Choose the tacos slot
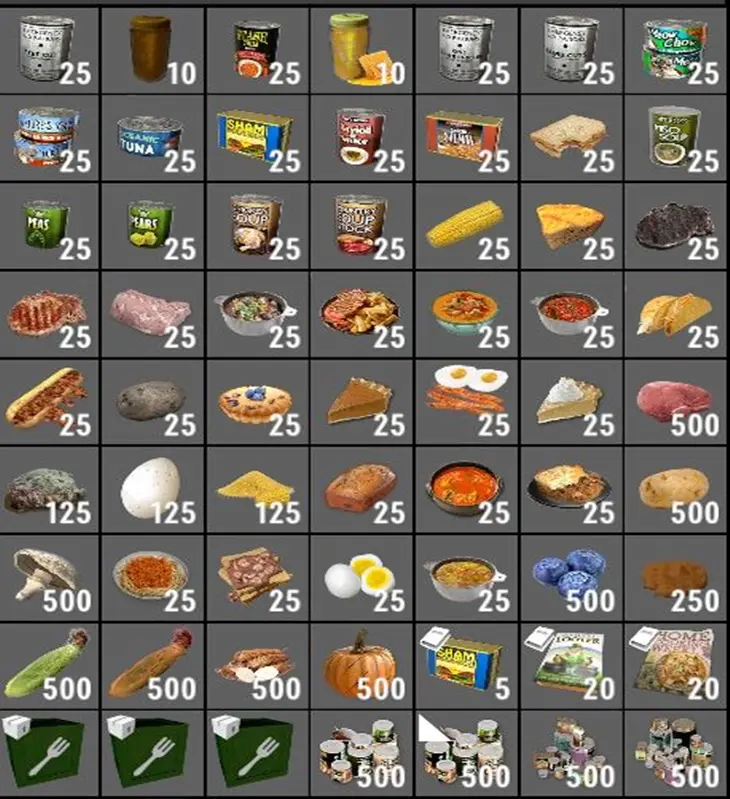The image size is (730, 799). point(674,313)
